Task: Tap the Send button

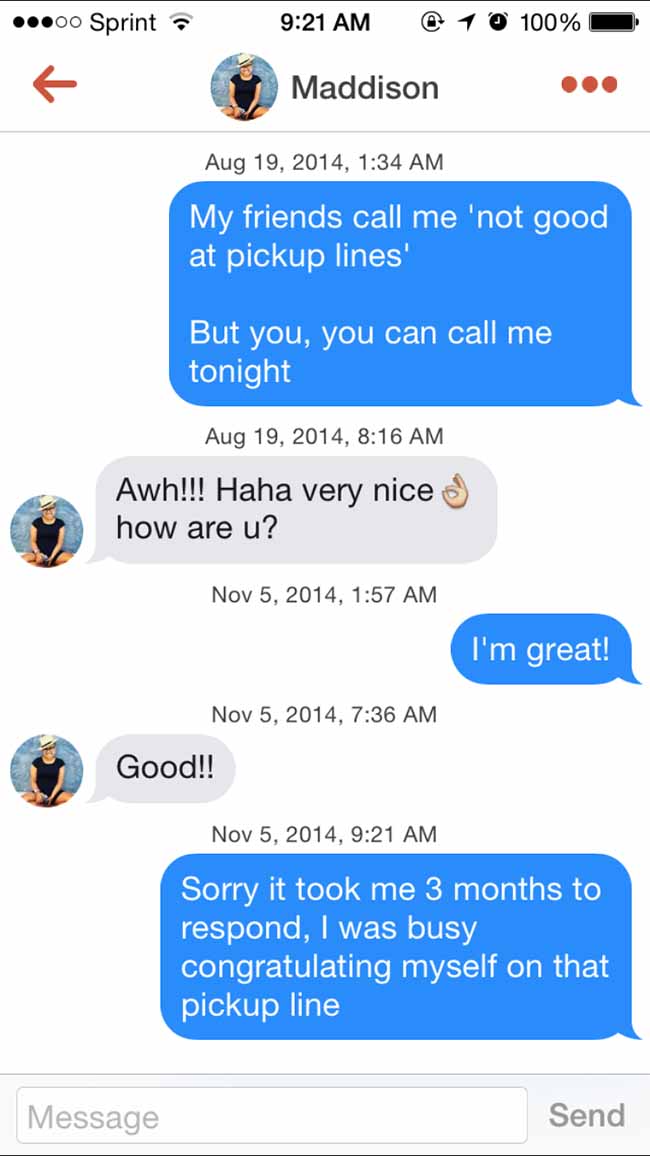Action: 587,1115
